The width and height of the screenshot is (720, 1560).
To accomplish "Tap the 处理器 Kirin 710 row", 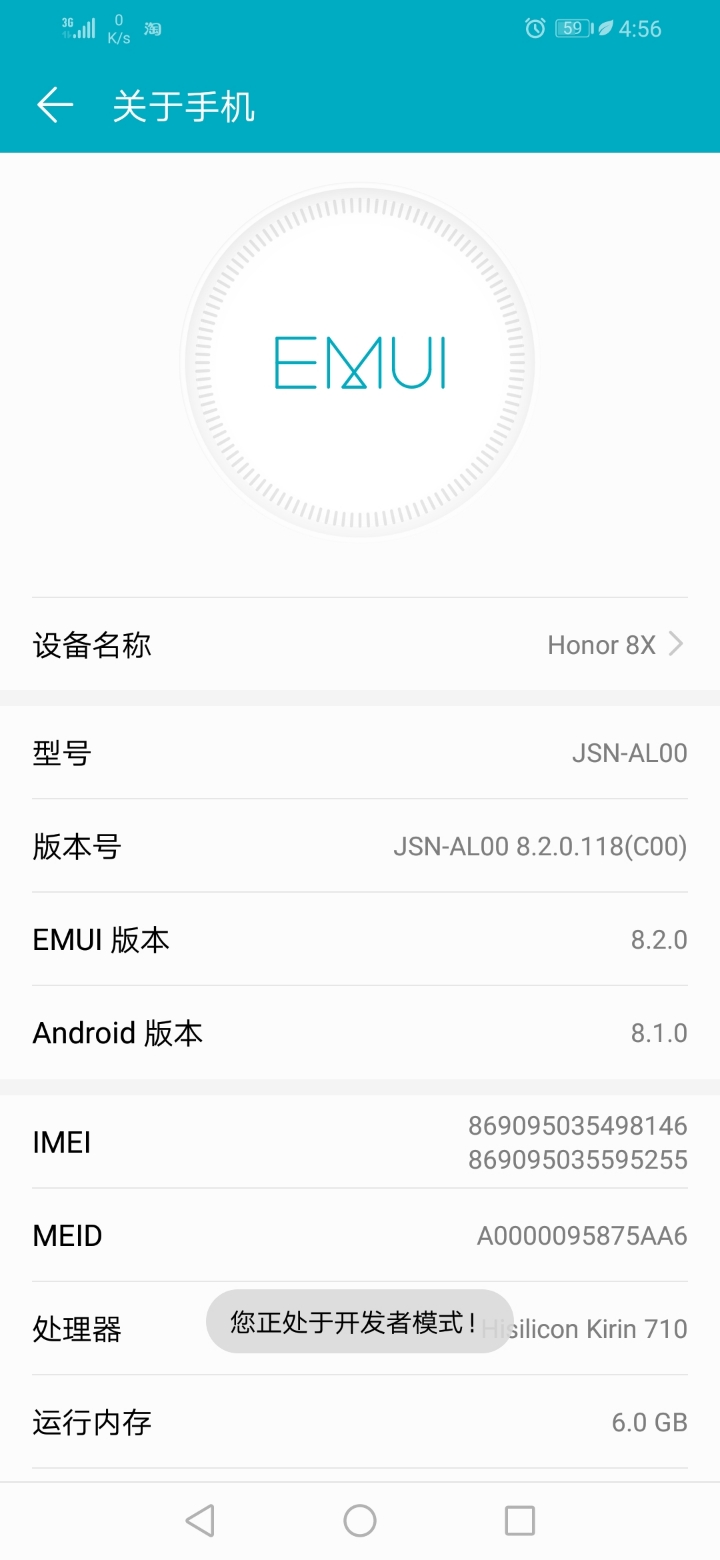I will click(360, 1328).
